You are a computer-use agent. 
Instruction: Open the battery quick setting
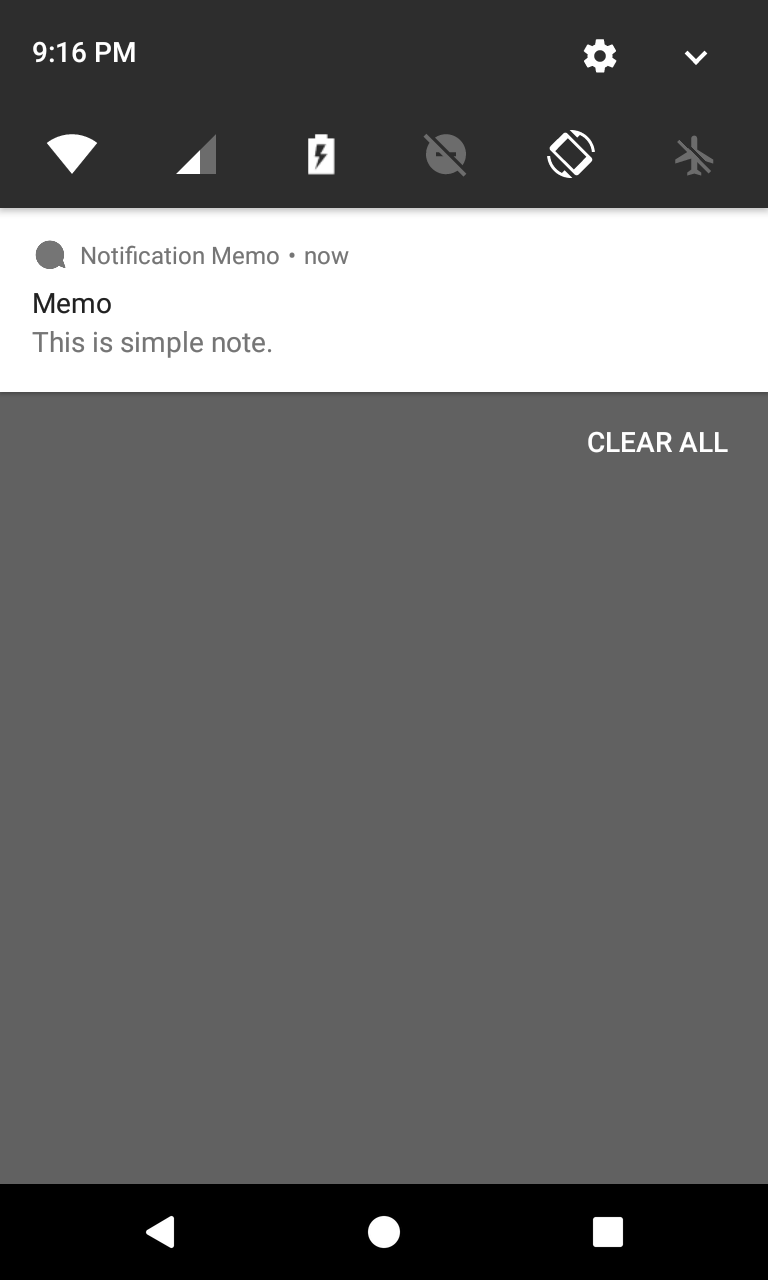[321, 155]
